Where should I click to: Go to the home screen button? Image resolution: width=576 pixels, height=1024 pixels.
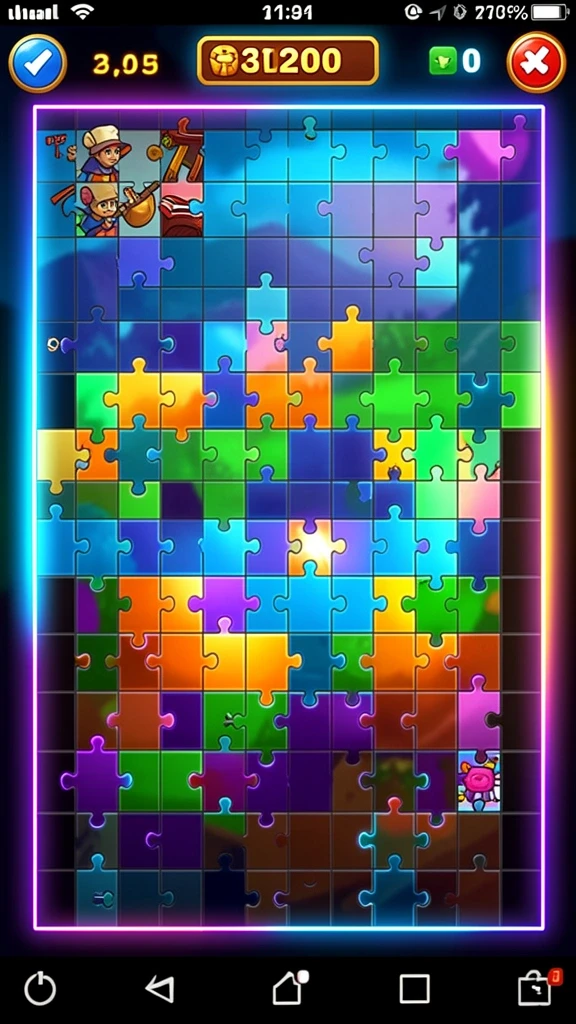tap(289, 987)
